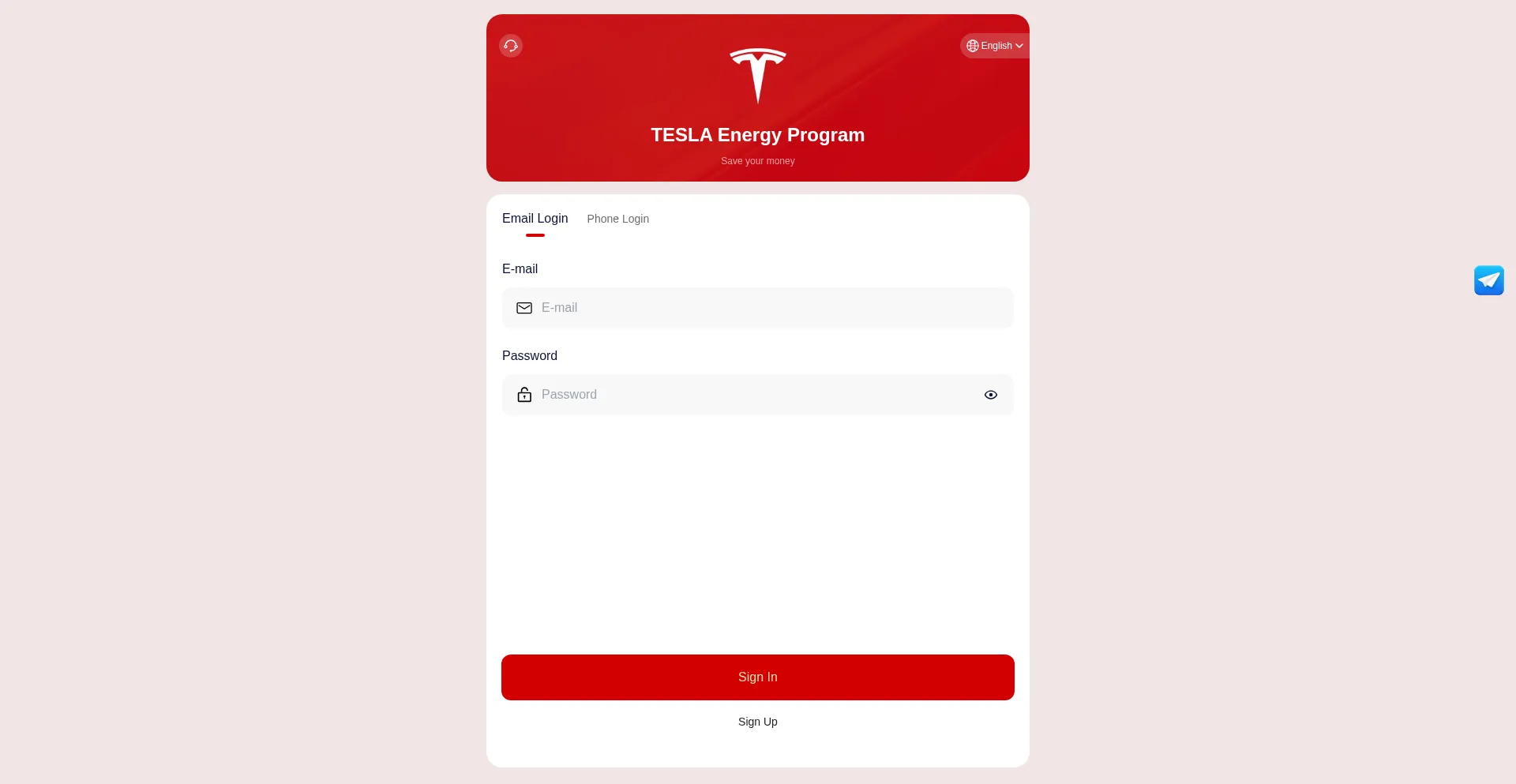Toggle password visibility eye icon
This screenshot has width=1516, height=784.
tap(990, 395)
